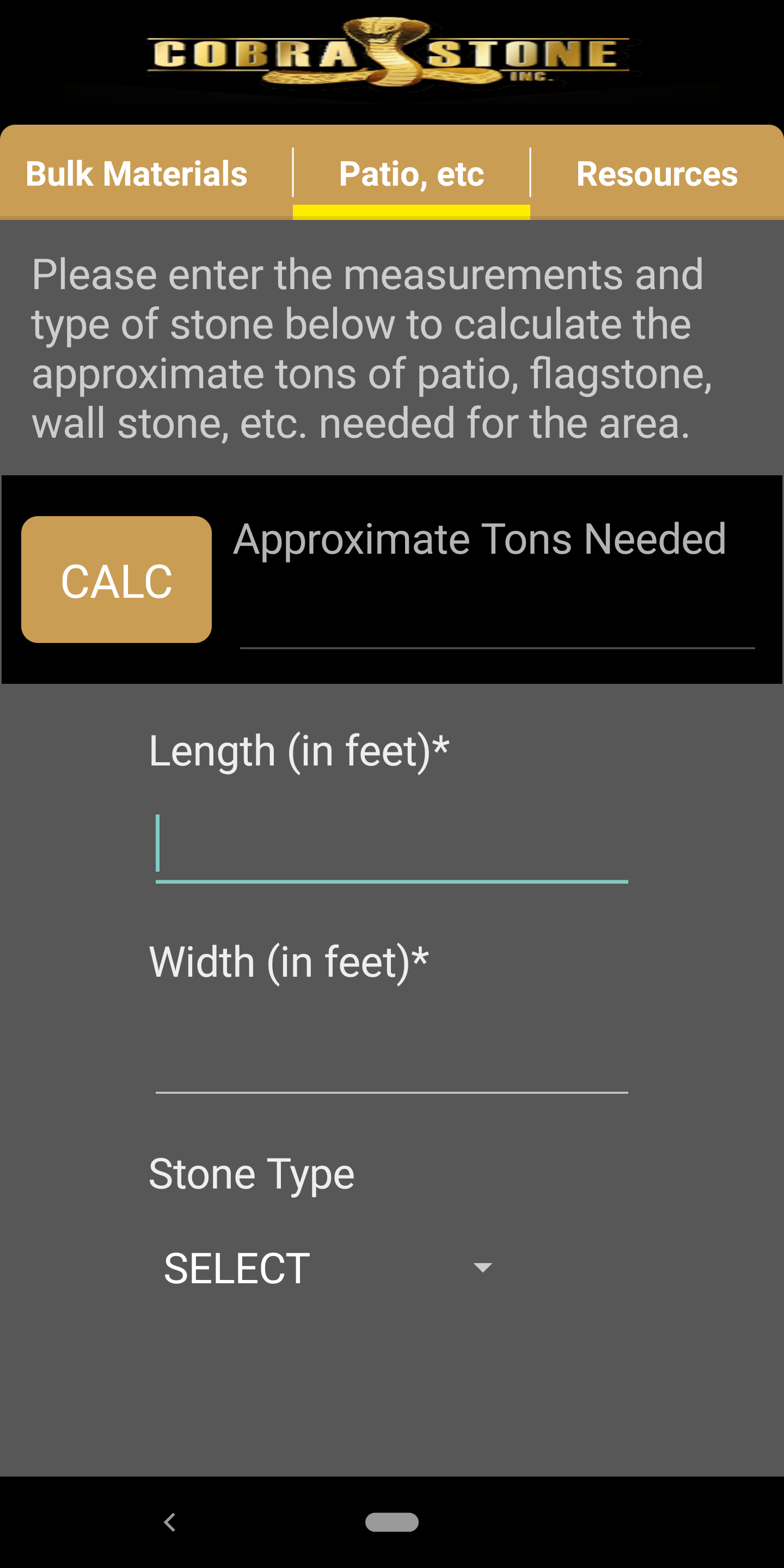Go back using the system back arrow
Image resolution: width=784 pixels, height=1568 pixels.
[x=170, y=1522]
